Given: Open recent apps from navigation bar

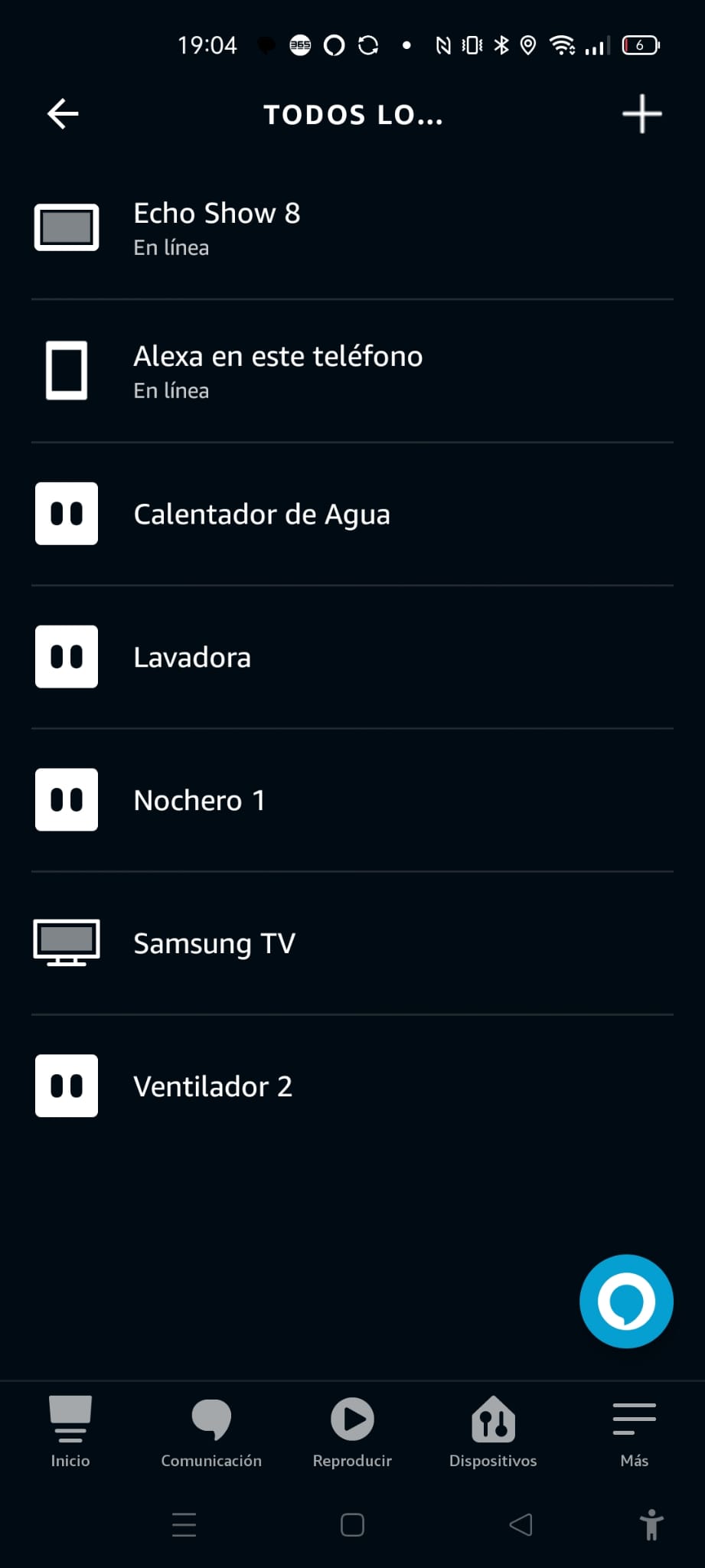Looking at the screenshot, I should (184, 1525).
